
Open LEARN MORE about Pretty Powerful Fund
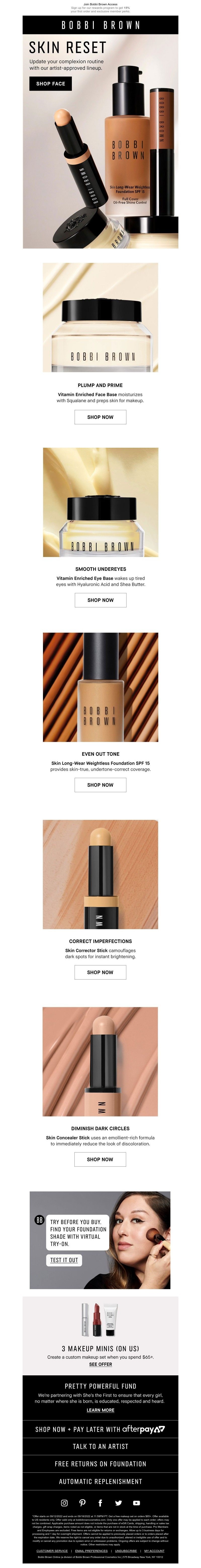point(100,1410)
